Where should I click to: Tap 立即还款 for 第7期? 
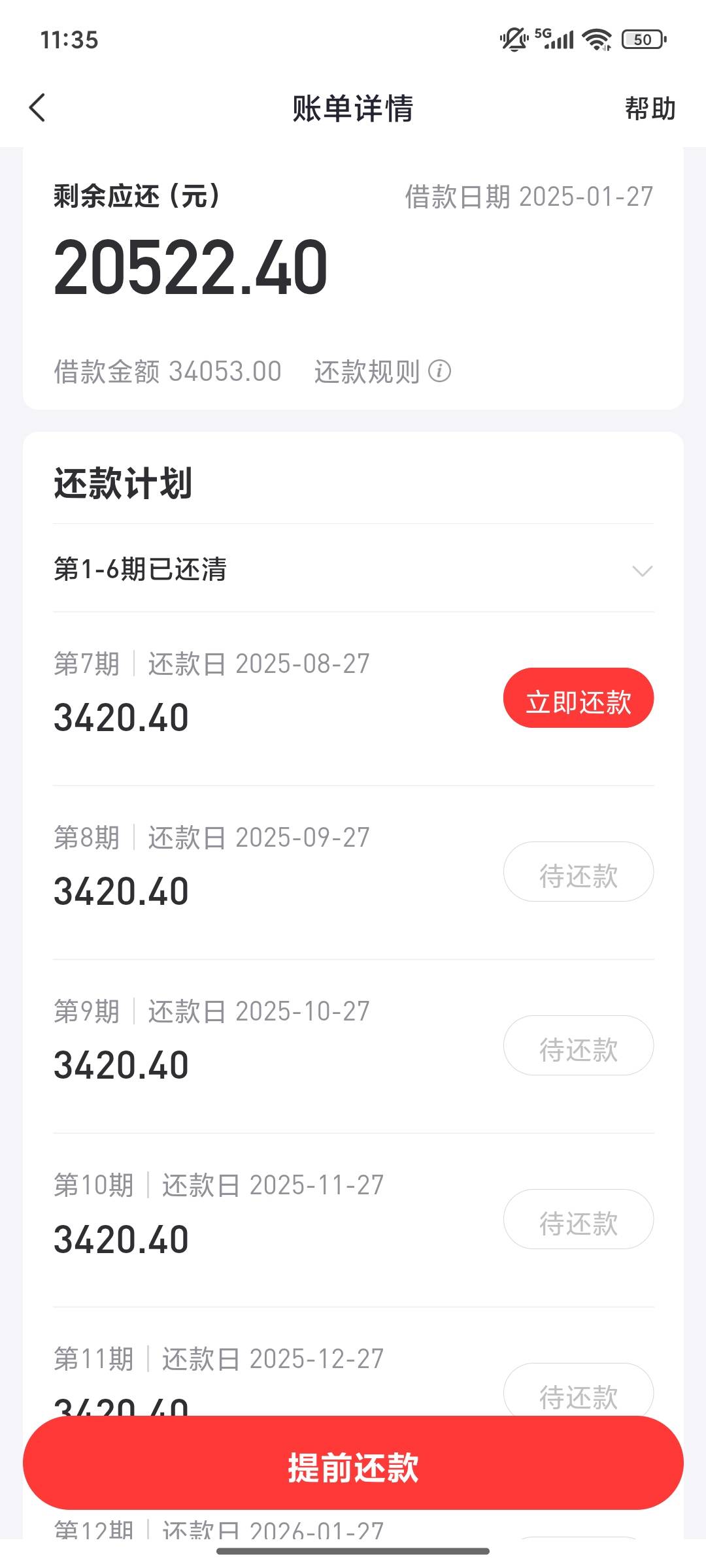pyautogui.click(x=579, y=698)
